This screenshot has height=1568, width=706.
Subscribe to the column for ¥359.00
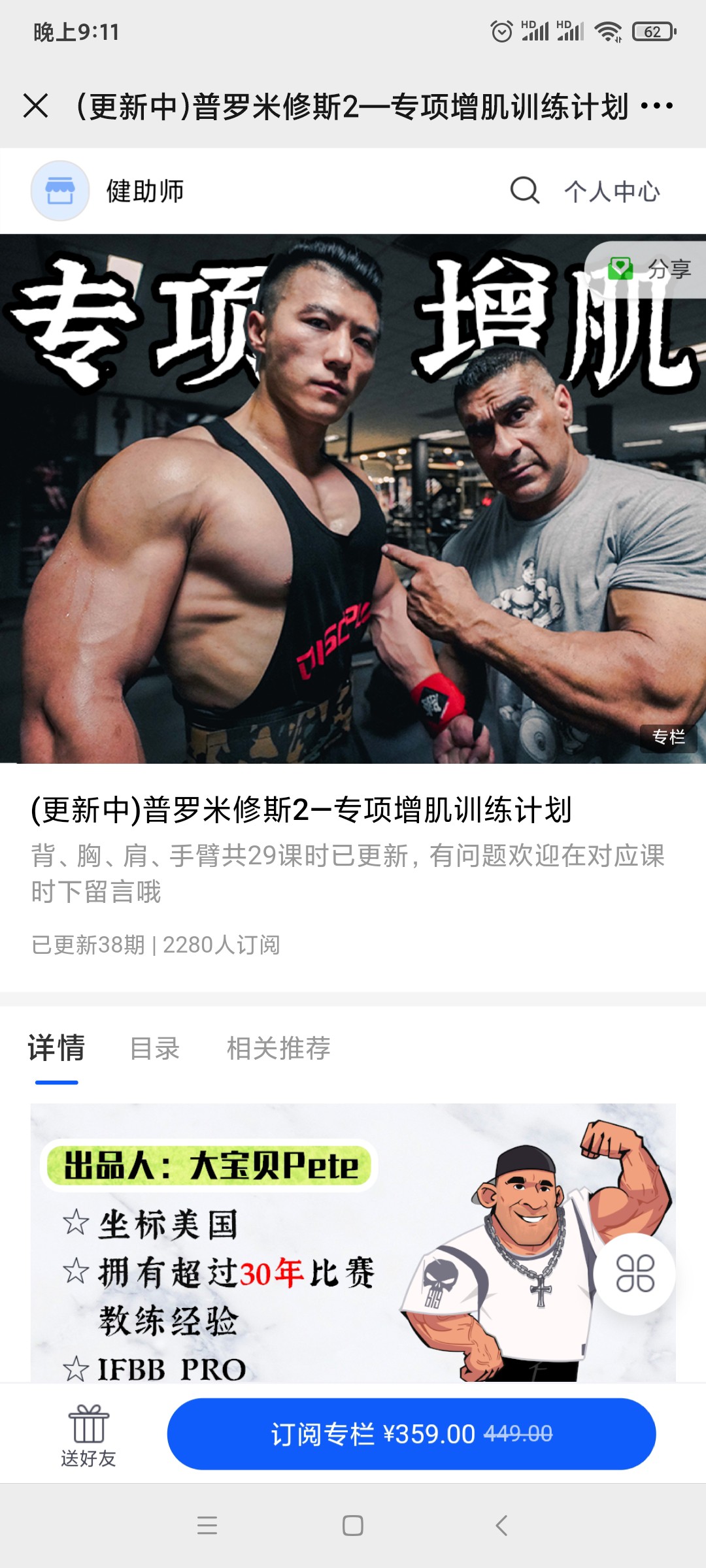pyautogui.click(x=411, y=1434)
